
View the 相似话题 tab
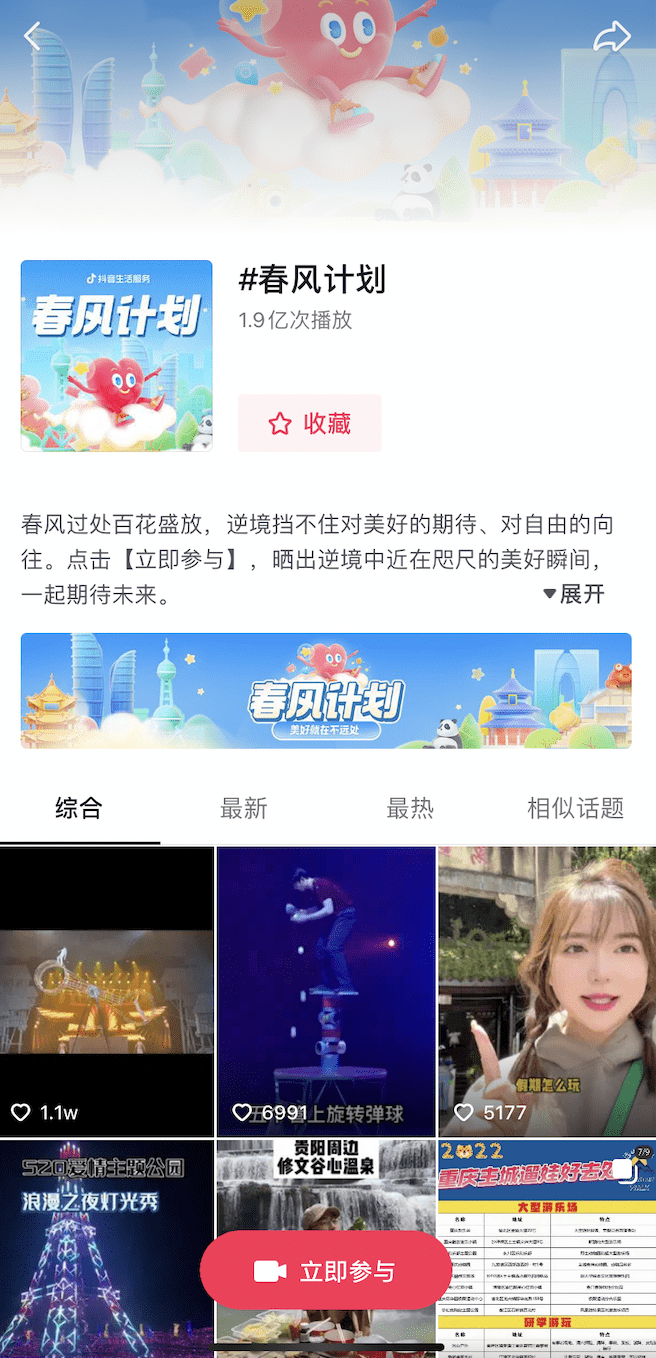click(575, 808)
